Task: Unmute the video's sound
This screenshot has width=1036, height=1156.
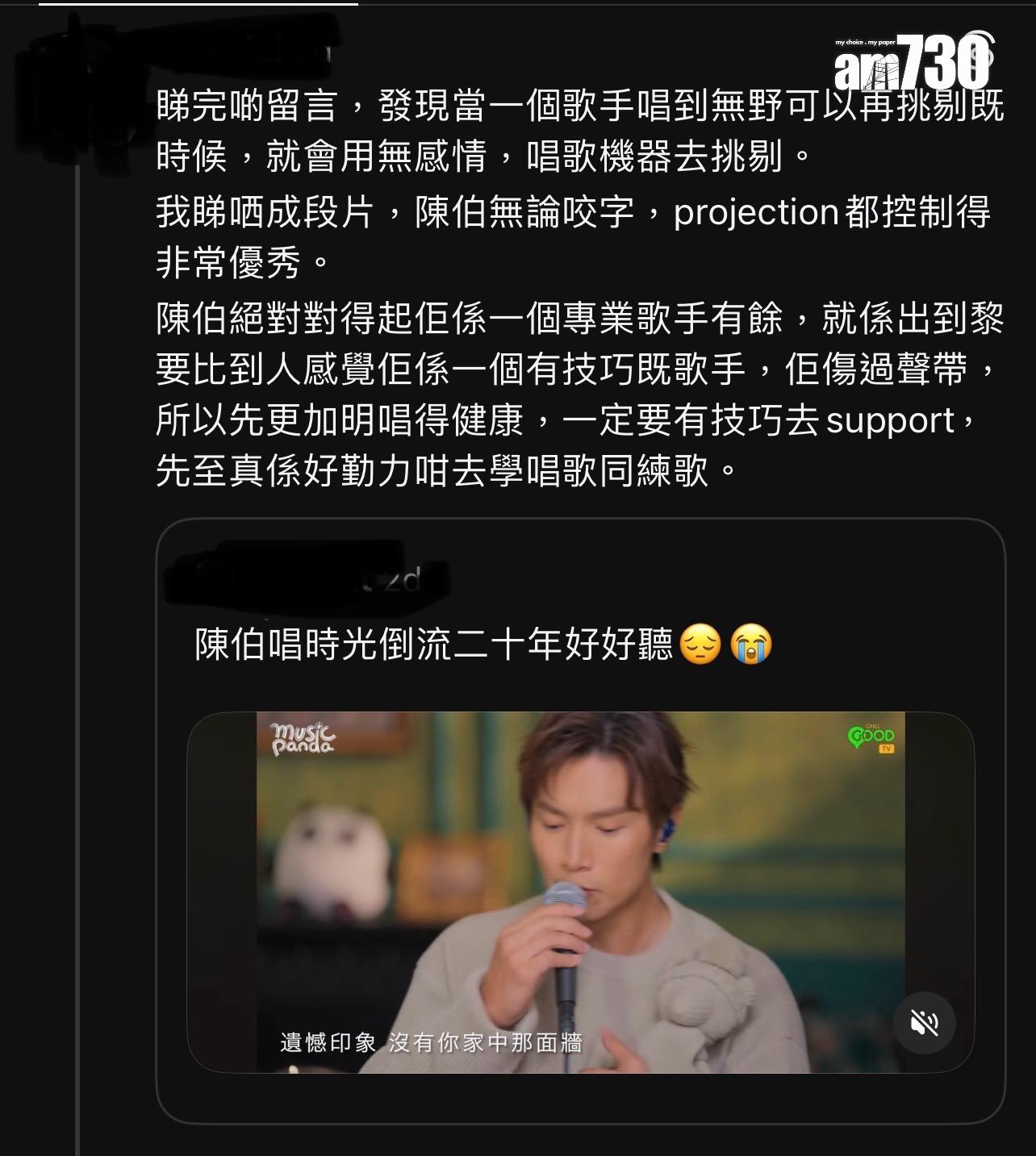Action: click(x=924, y=1023)
